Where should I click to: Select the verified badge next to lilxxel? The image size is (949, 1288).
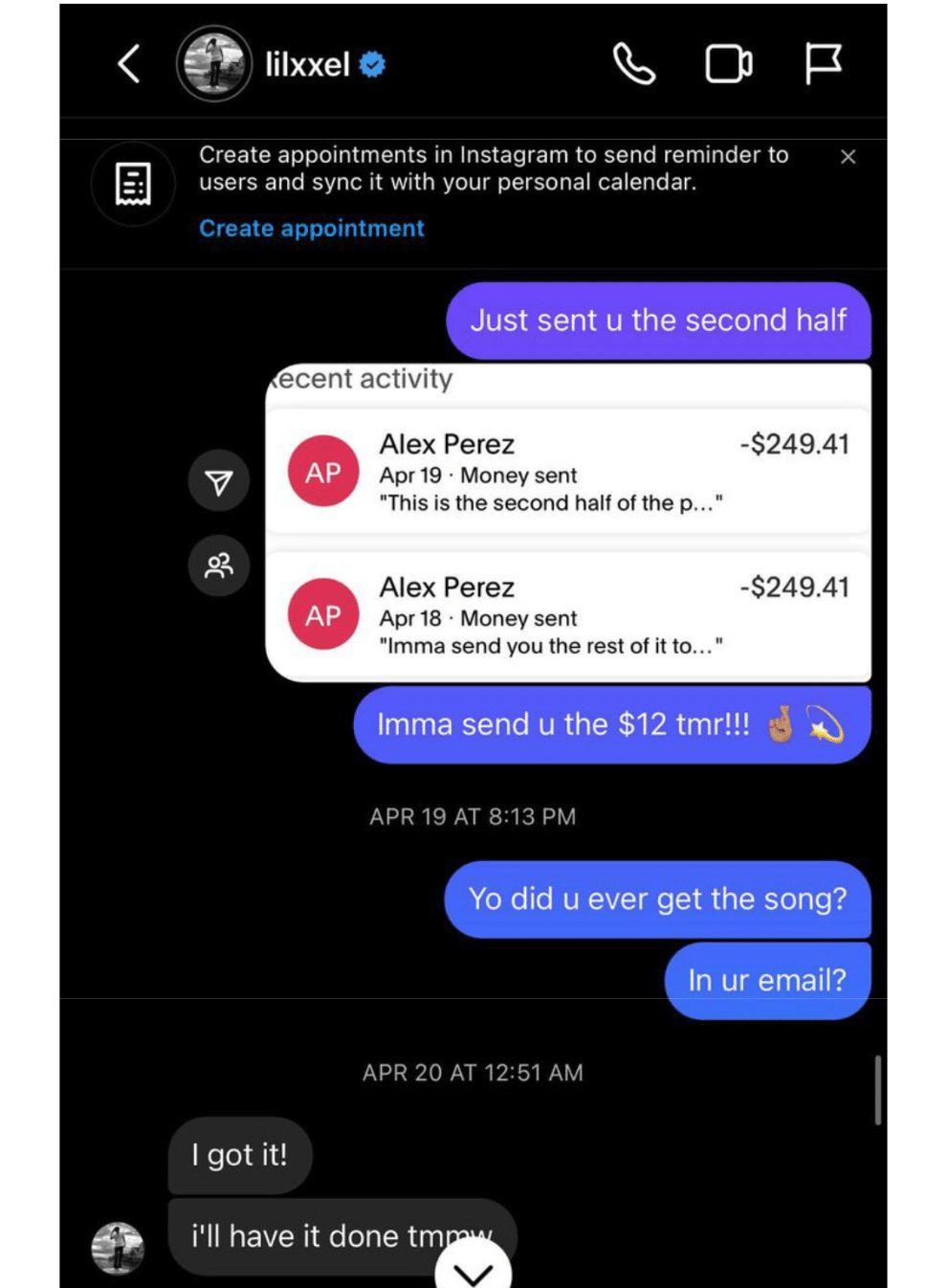369,63
